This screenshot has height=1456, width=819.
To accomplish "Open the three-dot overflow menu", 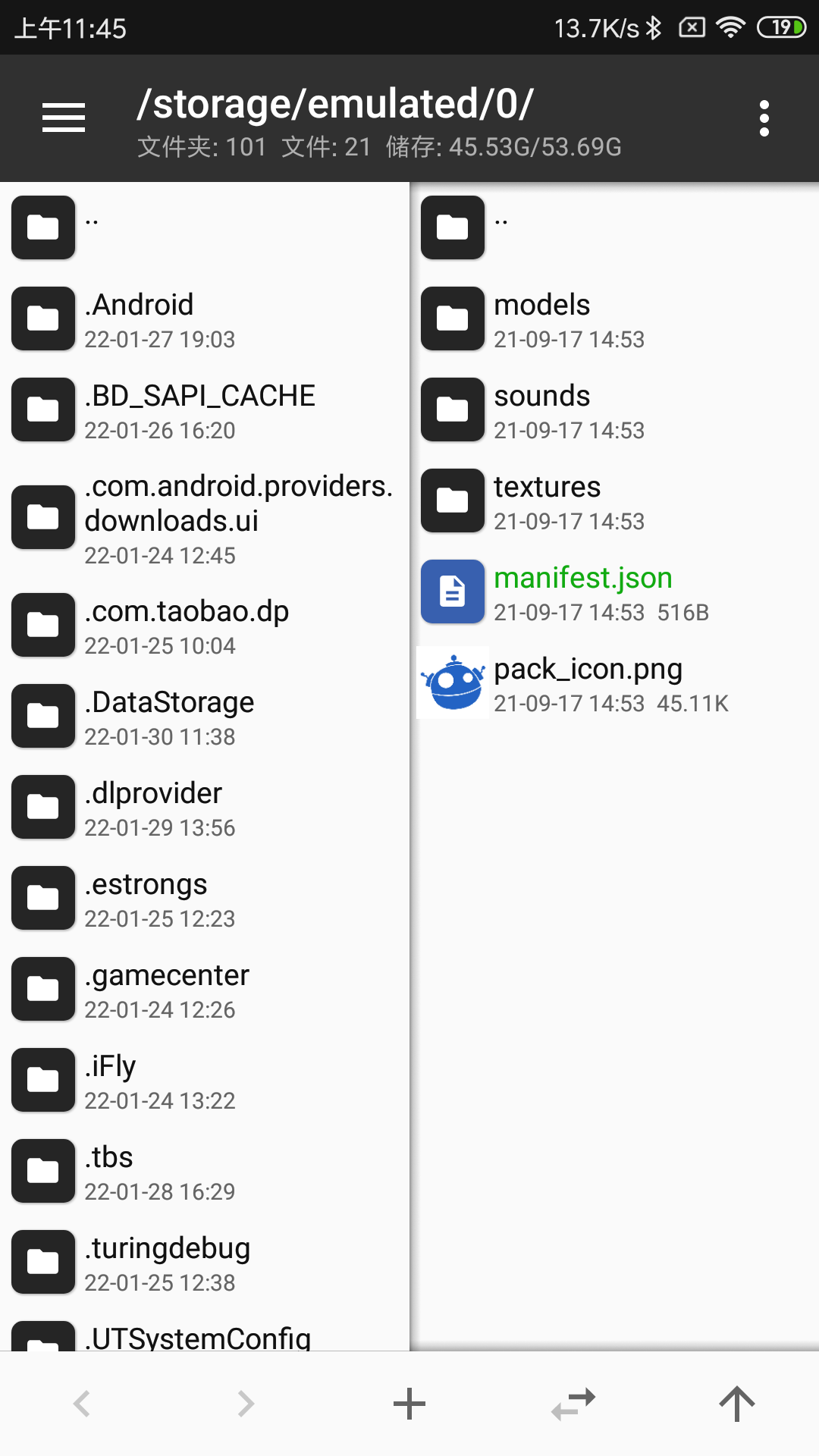I will [764, 118].
